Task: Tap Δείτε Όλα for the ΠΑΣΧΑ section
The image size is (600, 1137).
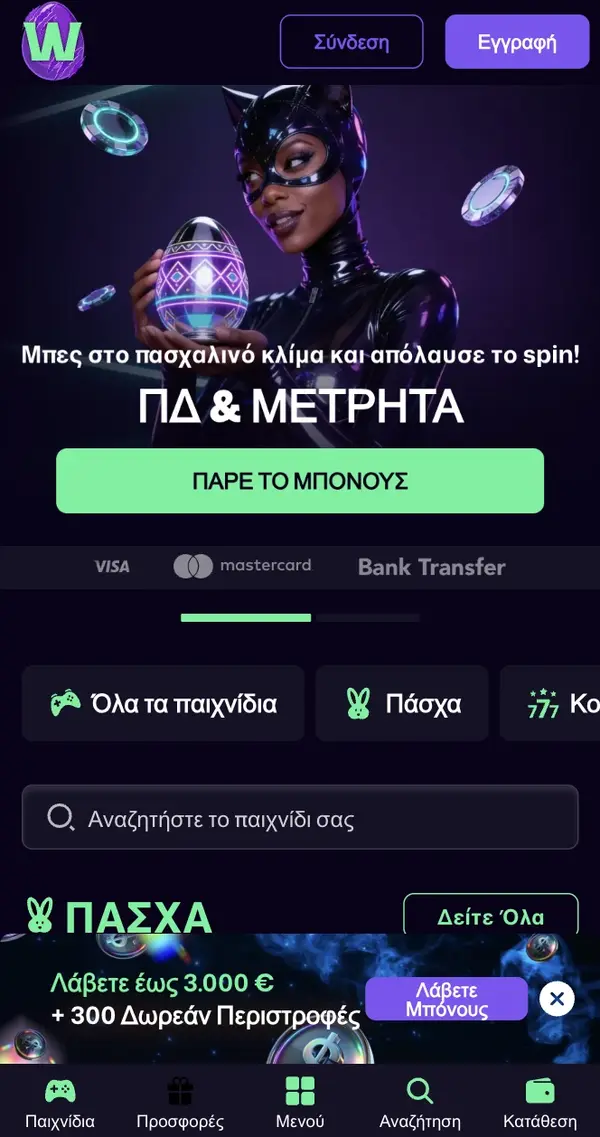Action: pos(490,916)
